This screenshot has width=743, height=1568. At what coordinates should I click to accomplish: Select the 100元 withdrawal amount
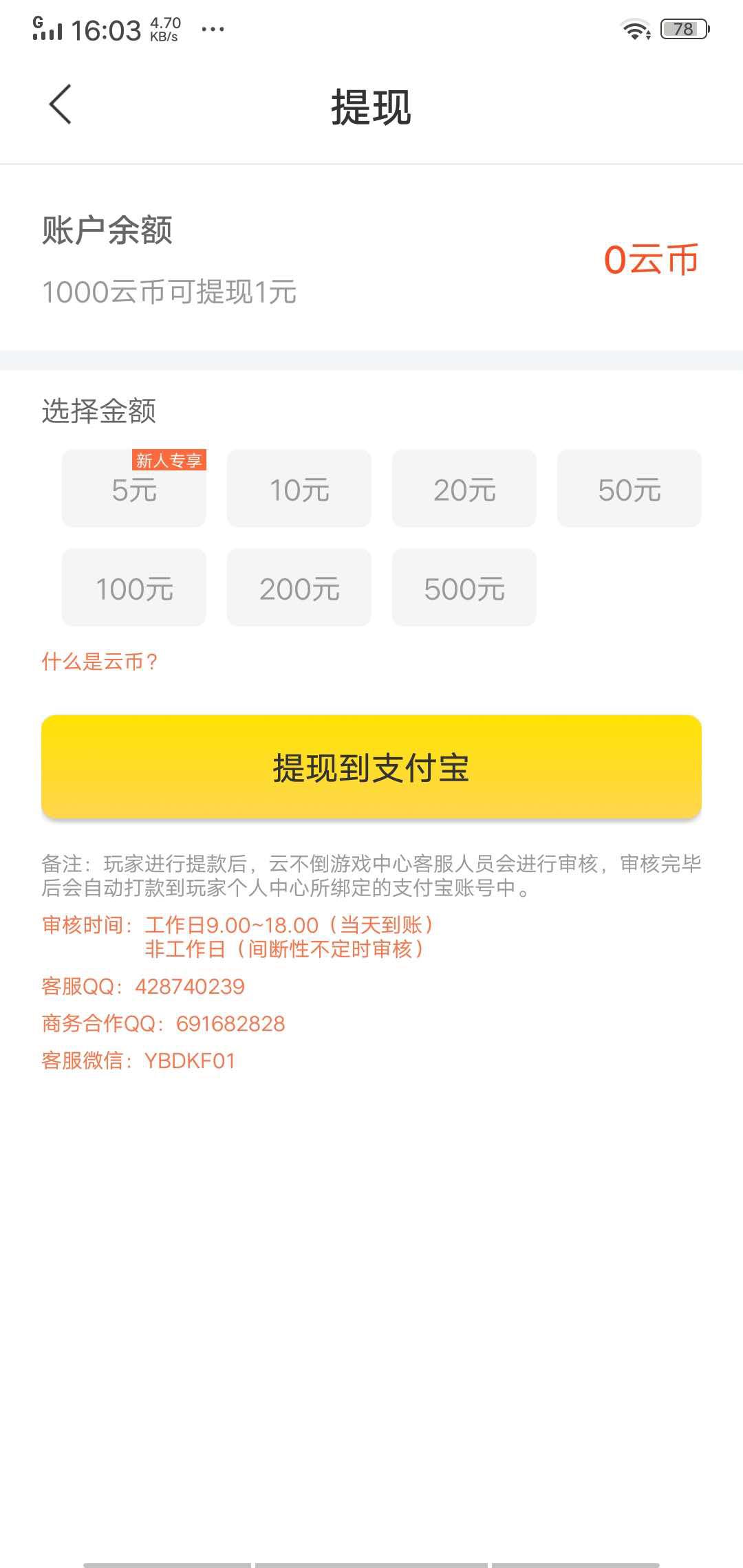click(135, 588)
